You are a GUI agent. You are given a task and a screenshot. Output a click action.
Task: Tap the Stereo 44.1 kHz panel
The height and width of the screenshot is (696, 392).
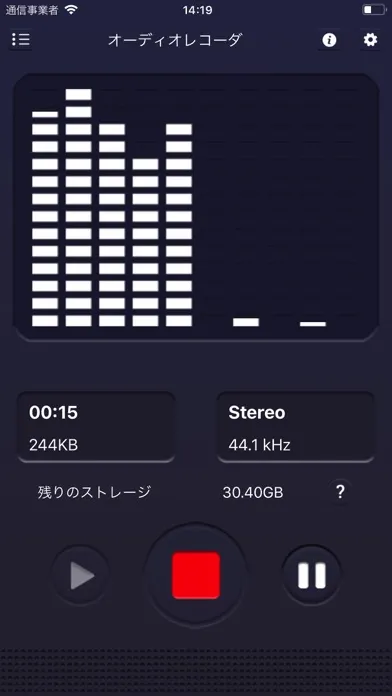[295, 427]
